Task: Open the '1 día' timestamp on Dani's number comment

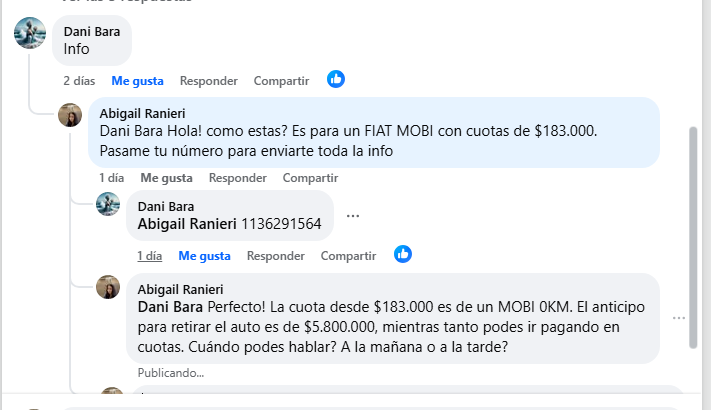Action: tap(150, 255)
